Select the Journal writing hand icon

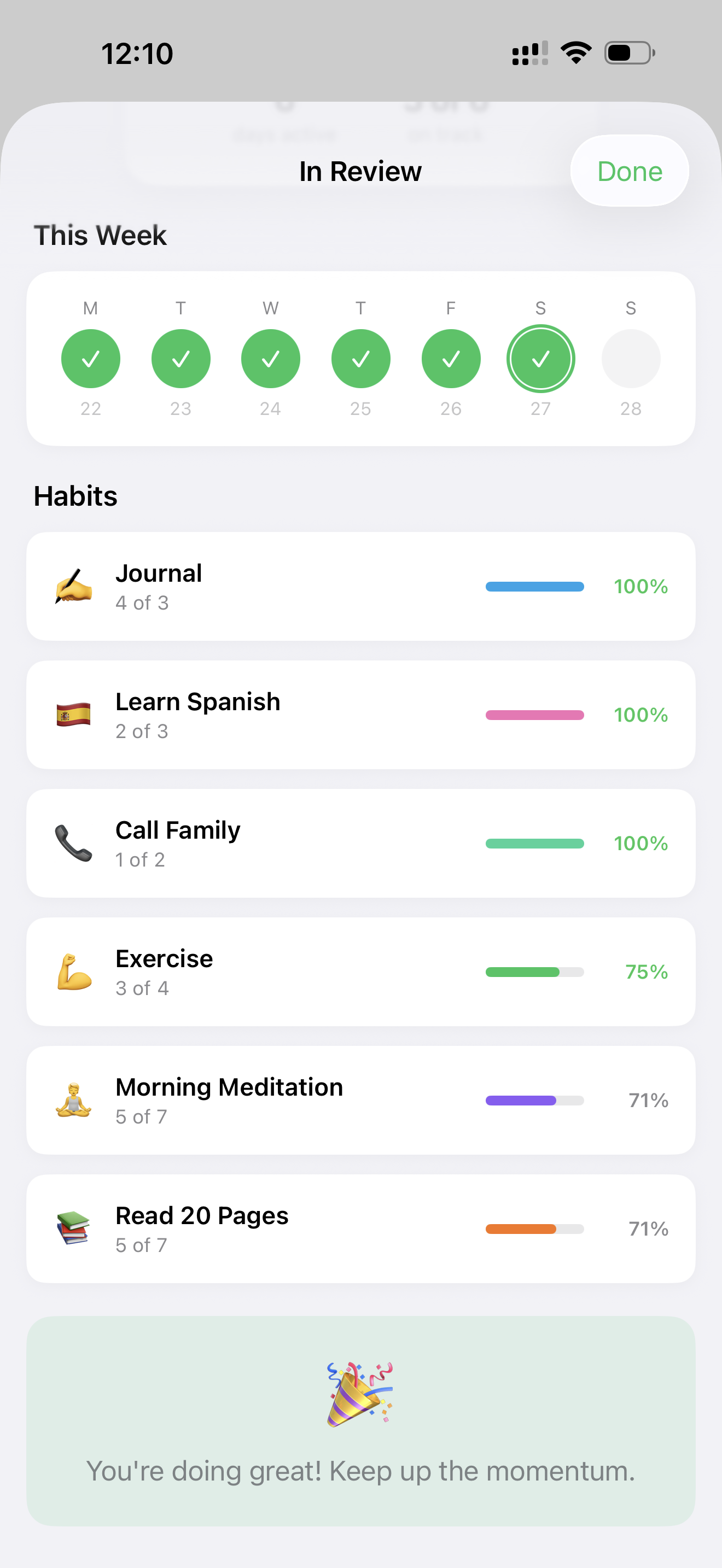point(74,586)
